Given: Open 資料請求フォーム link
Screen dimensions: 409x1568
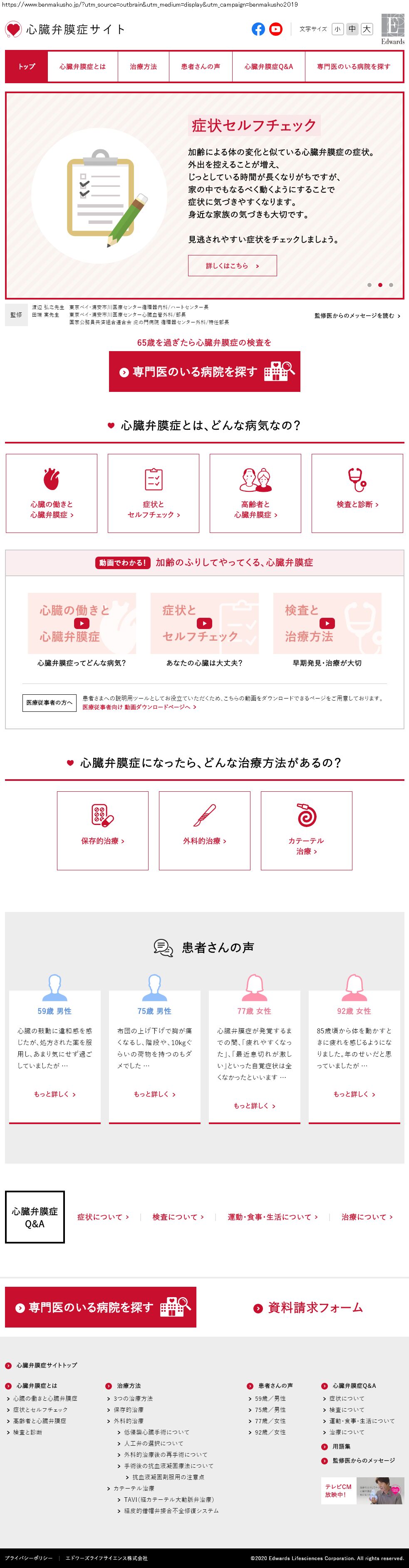Looking at the screenshot, I should click(309, 1308).
